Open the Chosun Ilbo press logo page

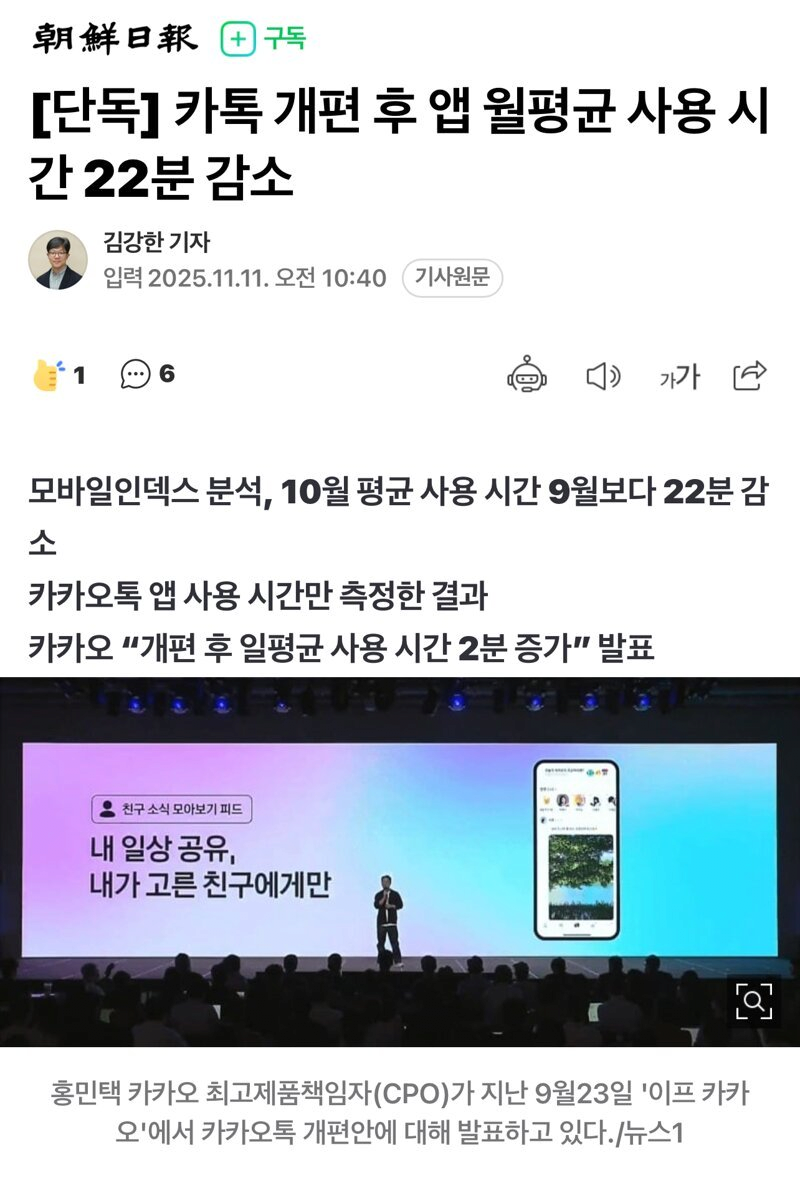pyautogui.click(x=115, y=38)
